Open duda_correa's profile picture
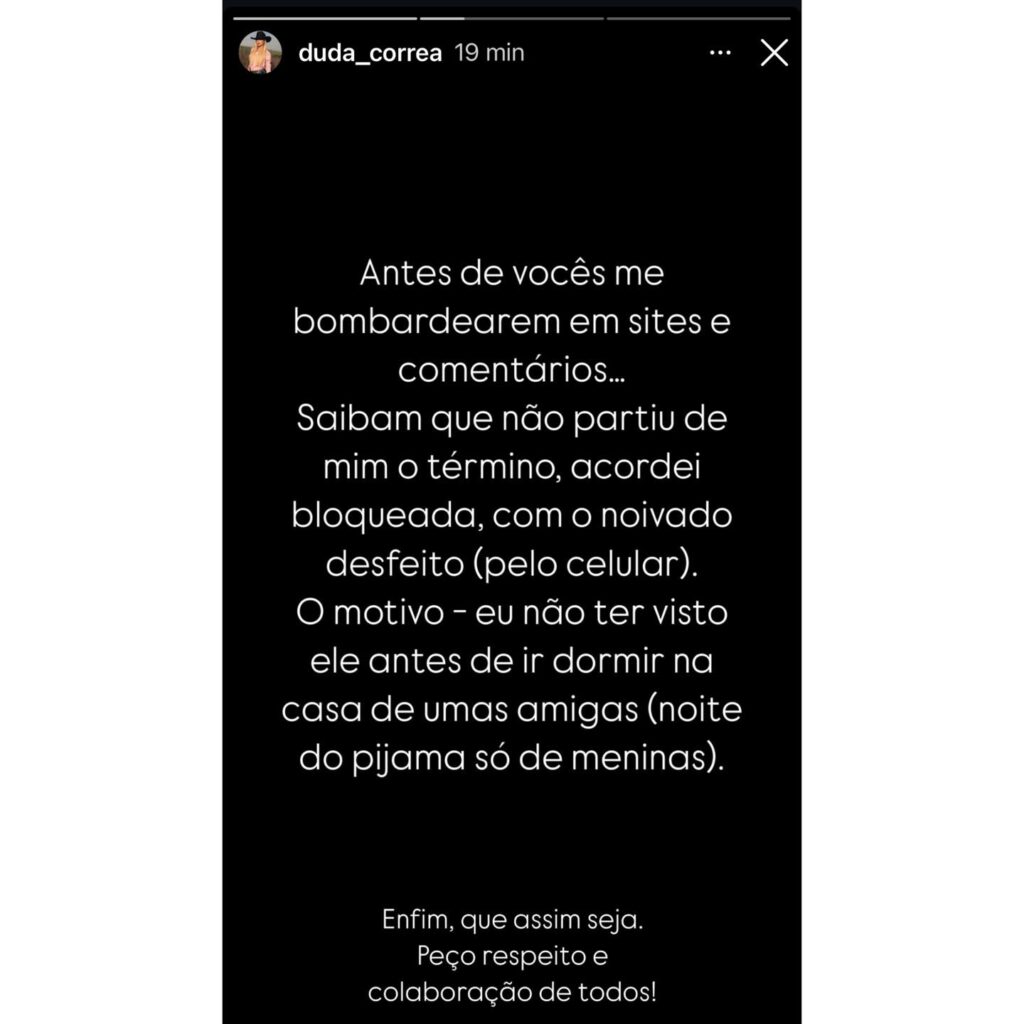 [x=260, y=53]
